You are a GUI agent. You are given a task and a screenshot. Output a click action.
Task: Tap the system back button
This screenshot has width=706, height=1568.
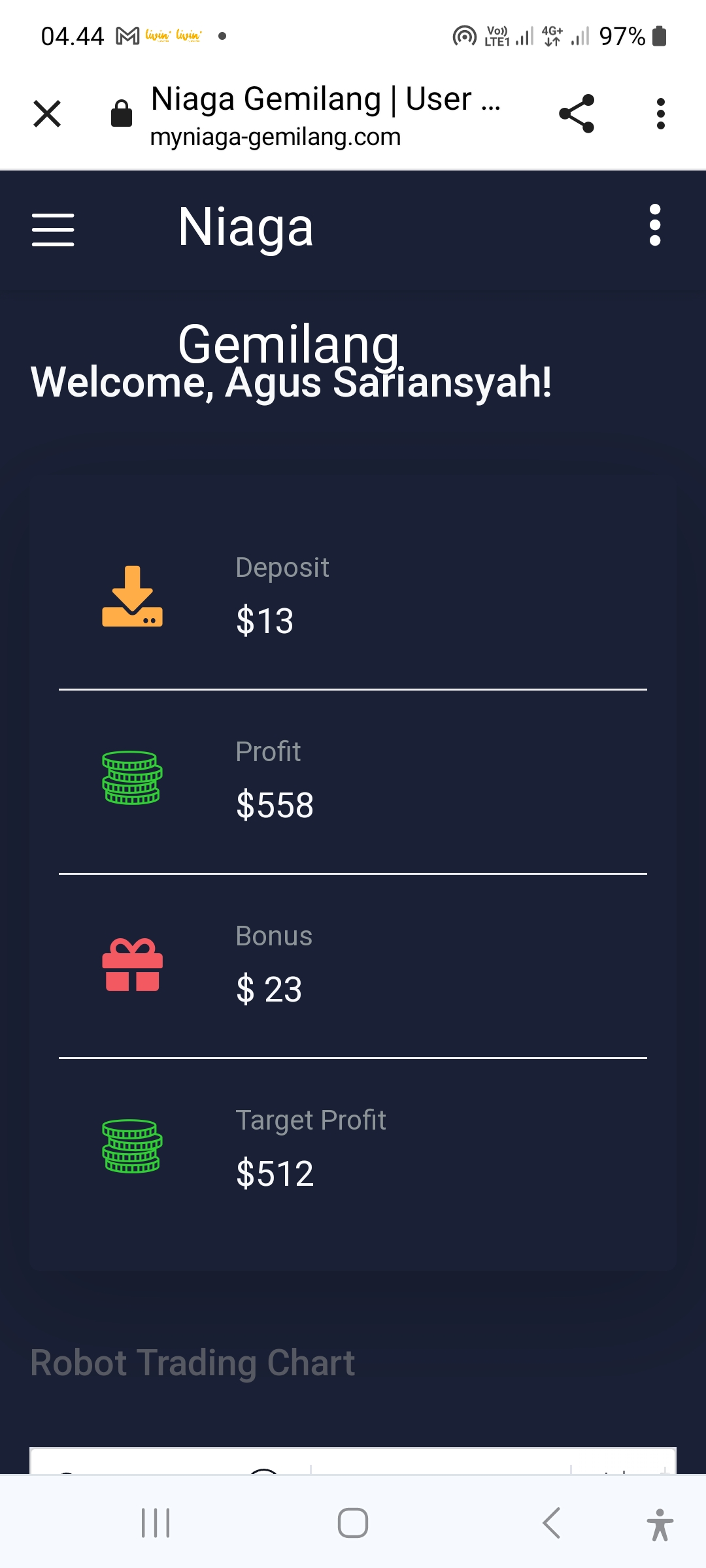[x=552, y=1523]
